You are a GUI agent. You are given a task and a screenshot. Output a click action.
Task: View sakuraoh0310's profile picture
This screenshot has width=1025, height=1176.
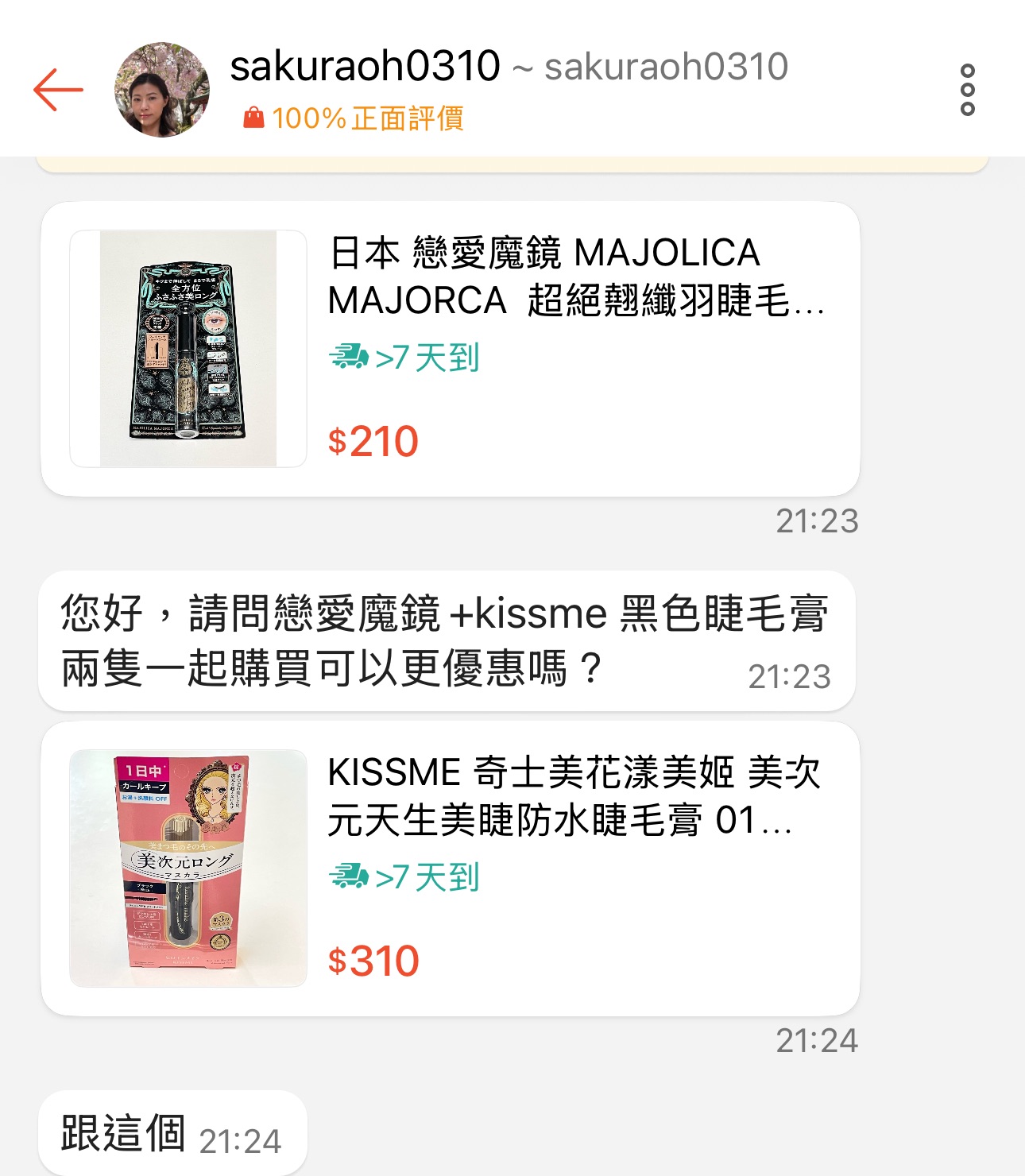point(162,90)
